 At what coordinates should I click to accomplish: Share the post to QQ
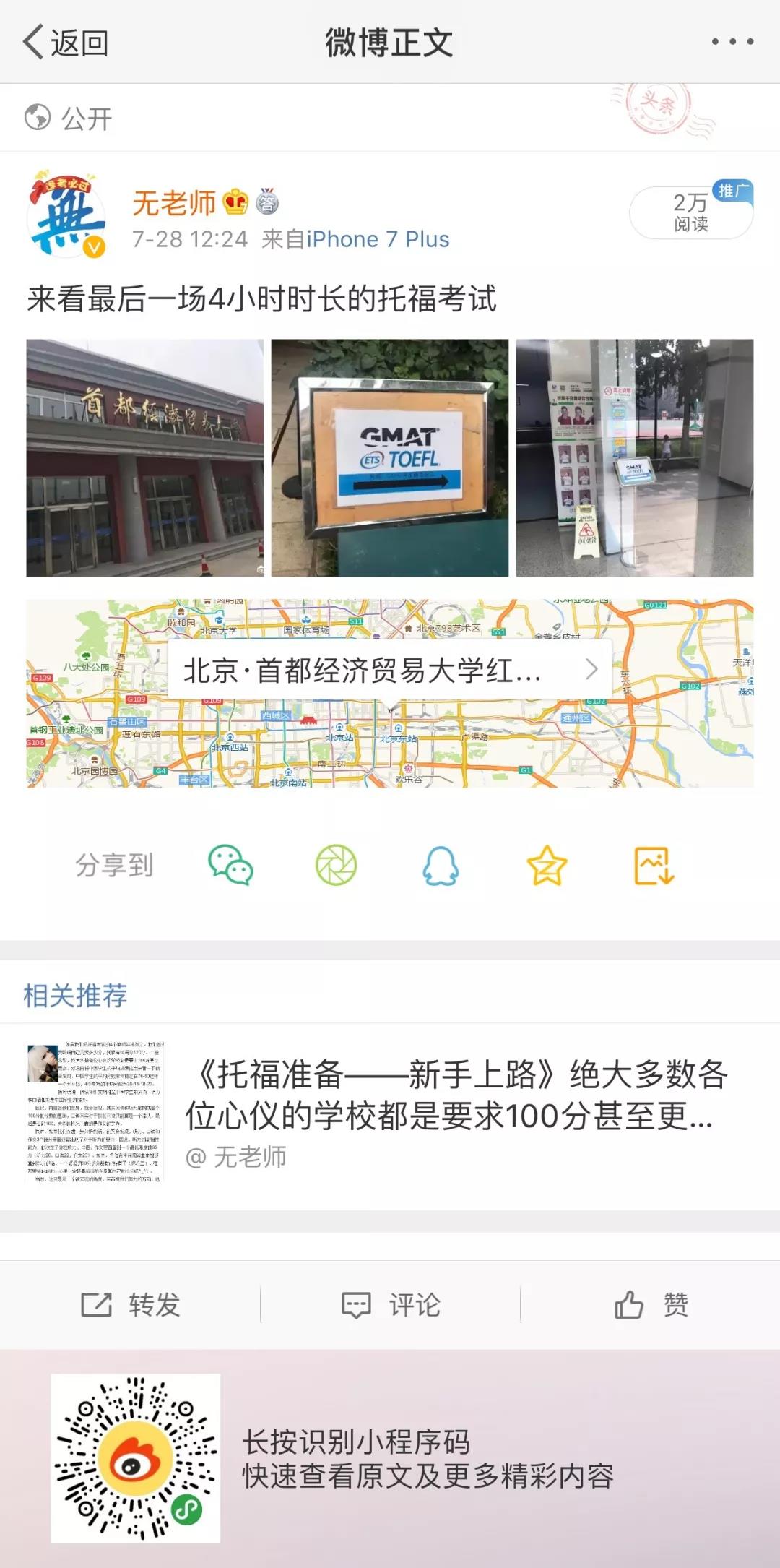click(441, 865)
